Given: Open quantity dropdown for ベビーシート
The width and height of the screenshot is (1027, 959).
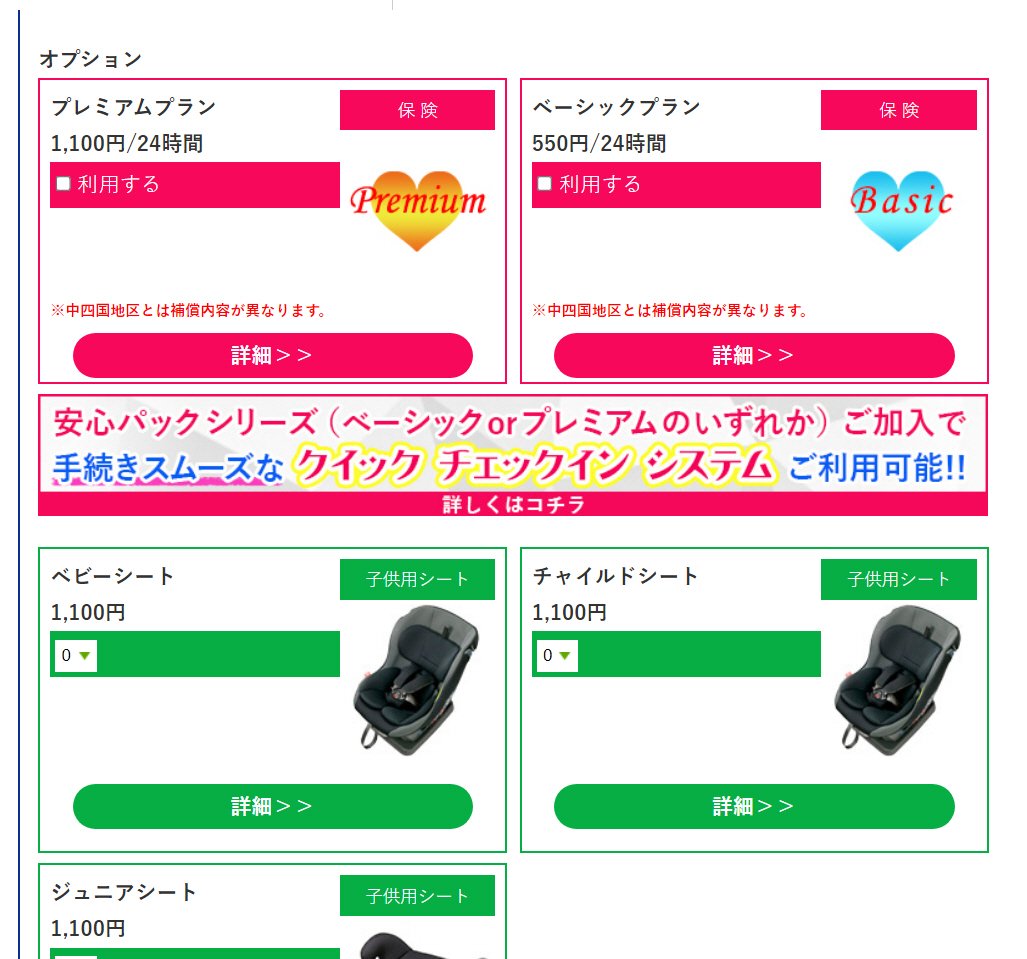Looking at the screenshot, I should point(76,656).
